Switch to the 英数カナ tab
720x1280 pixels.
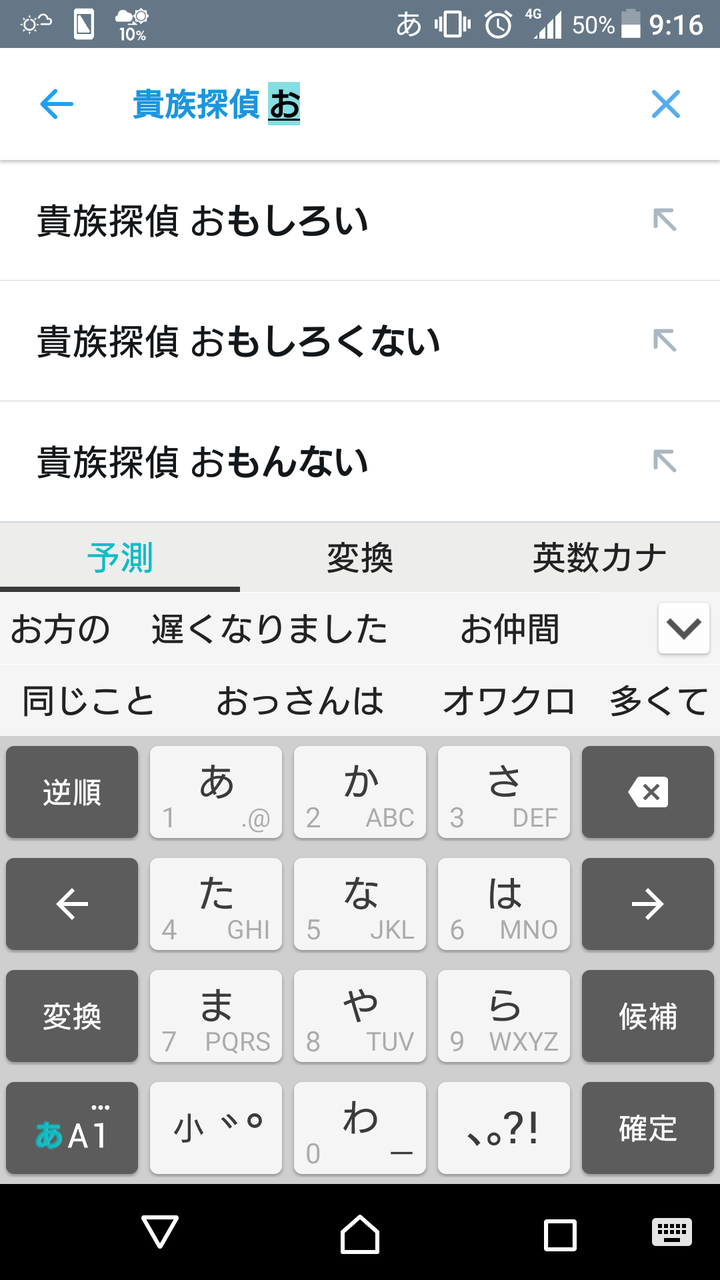(599, 558)
